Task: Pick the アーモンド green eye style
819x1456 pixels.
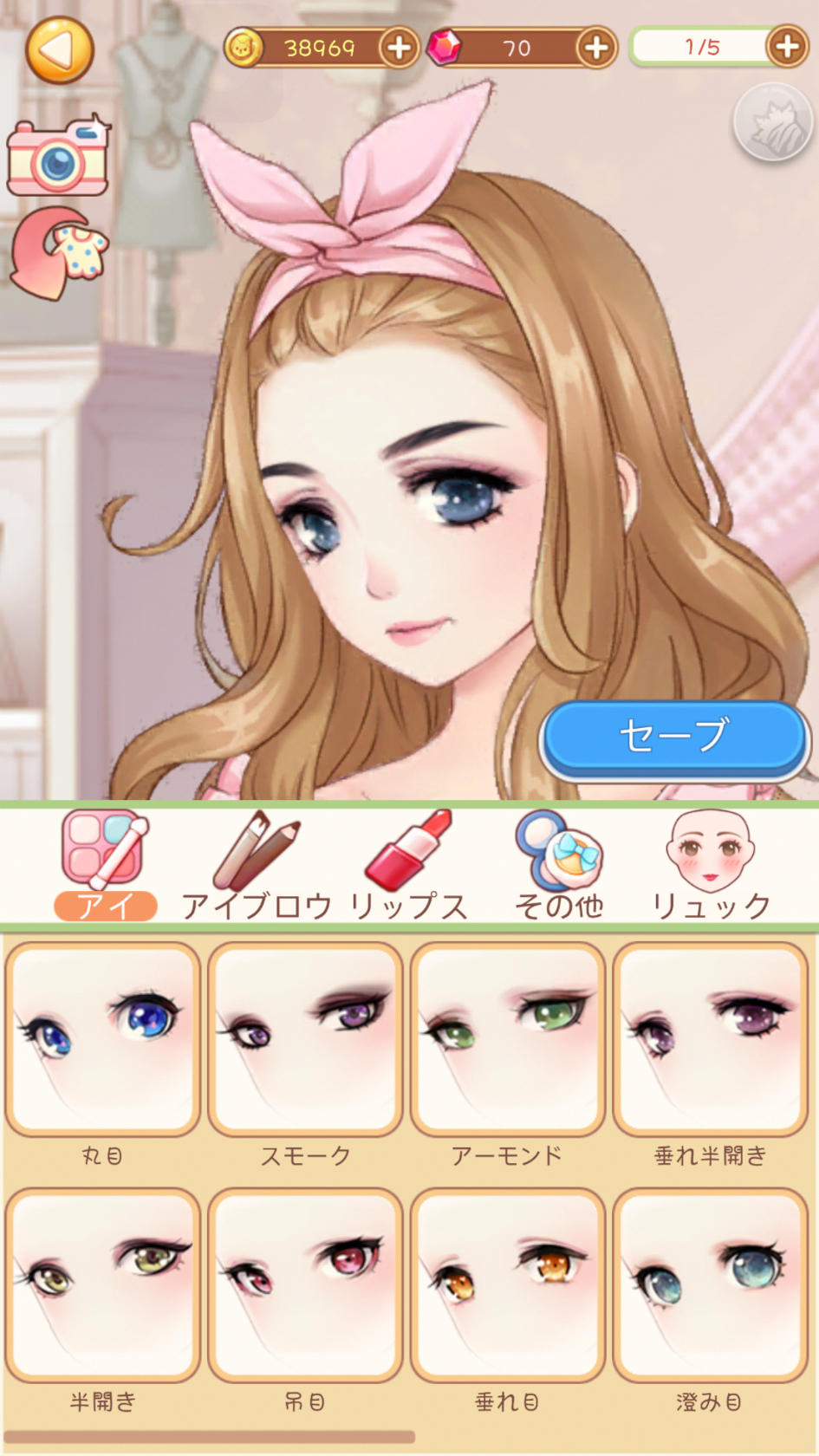Action: point(507,1038)
